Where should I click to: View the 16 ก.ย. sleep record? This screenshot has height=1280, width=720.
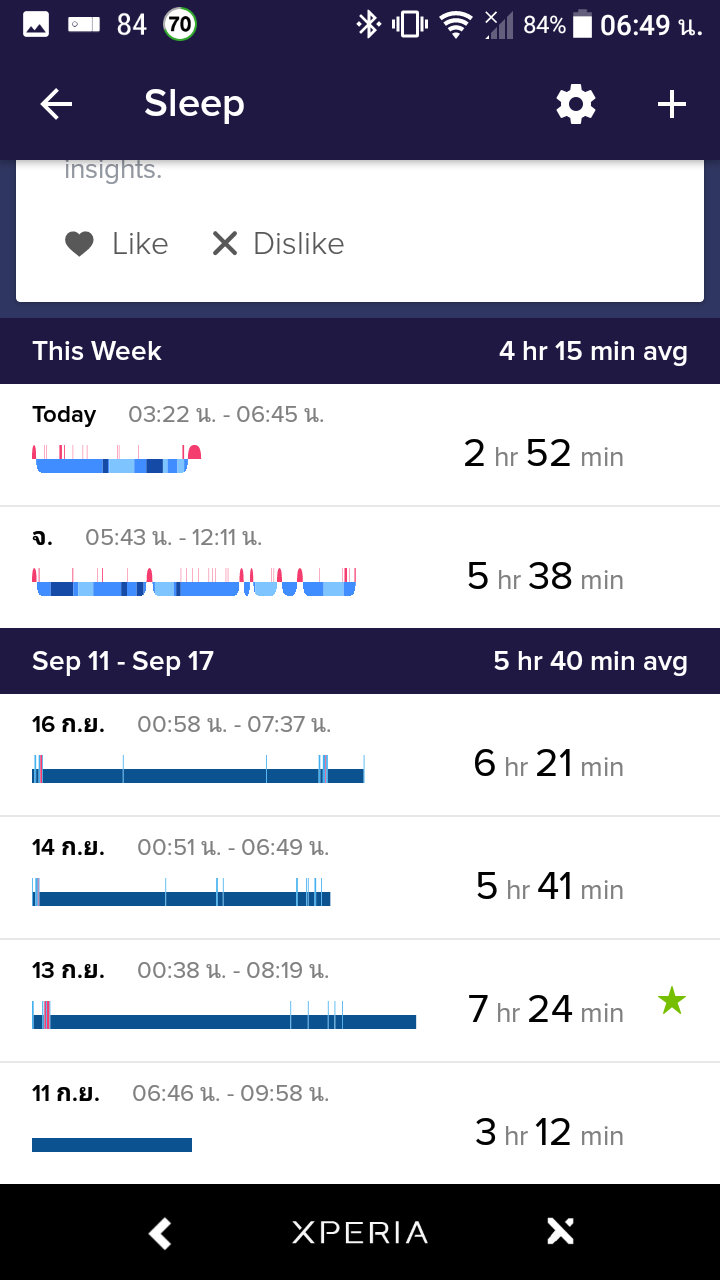[x=360, y=755]
